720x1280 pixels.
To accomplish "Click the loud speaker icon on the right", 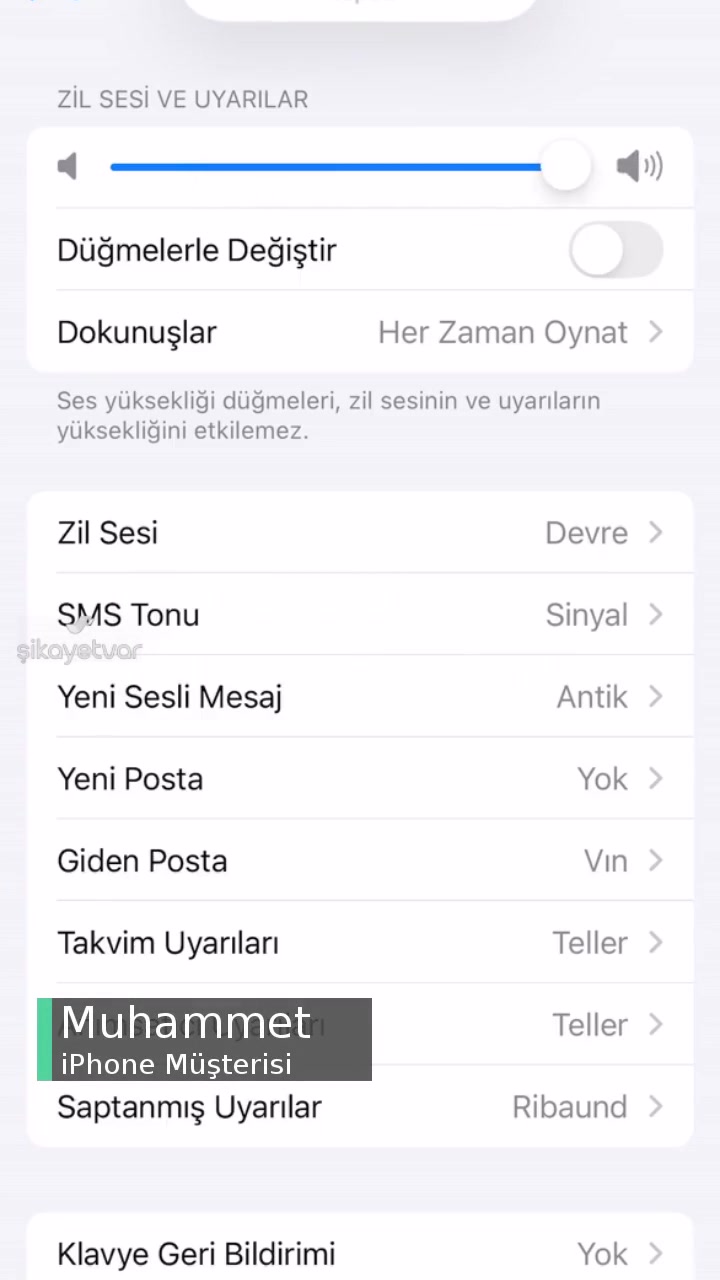I will point(639,166).
